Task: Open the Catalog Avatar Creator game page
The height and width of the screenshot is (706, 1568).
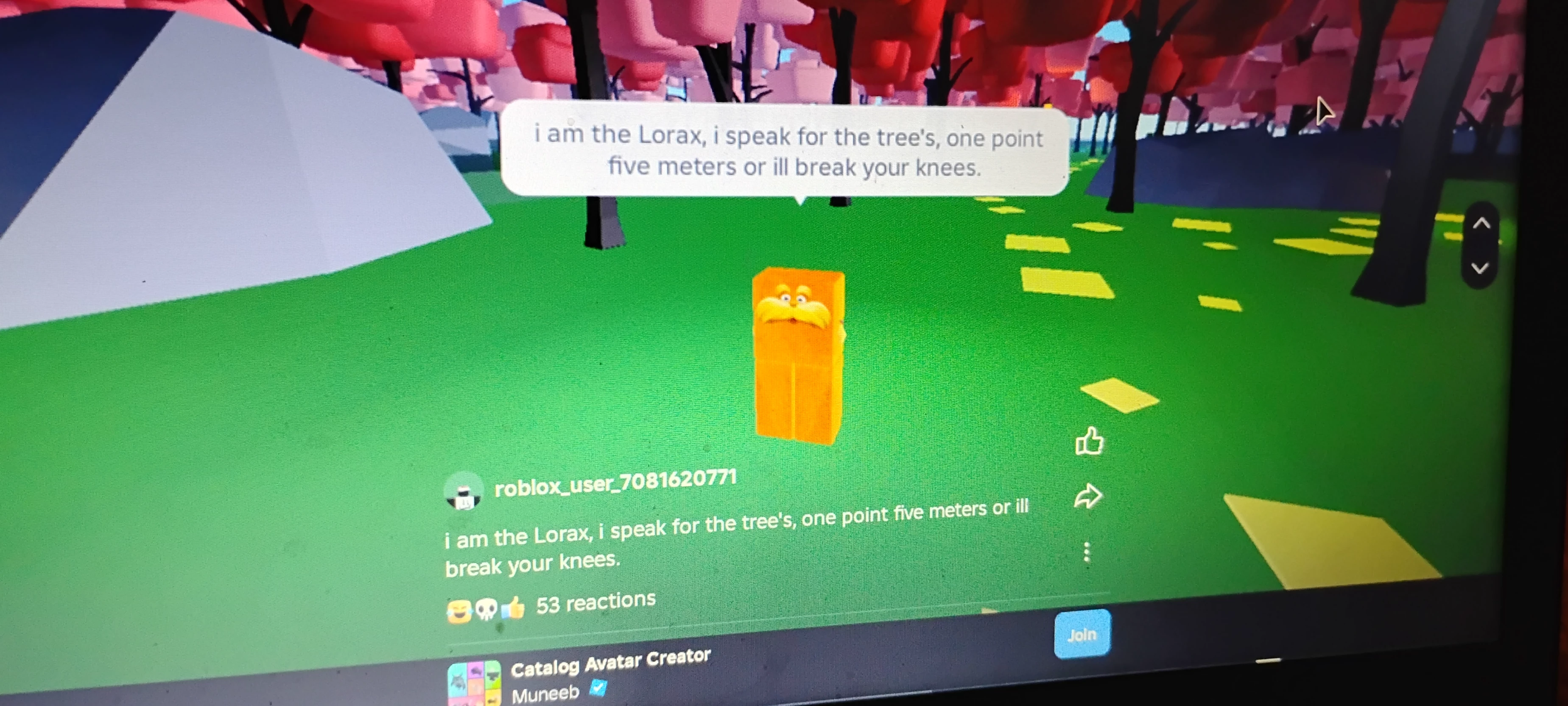Action: tap(610, 663)
